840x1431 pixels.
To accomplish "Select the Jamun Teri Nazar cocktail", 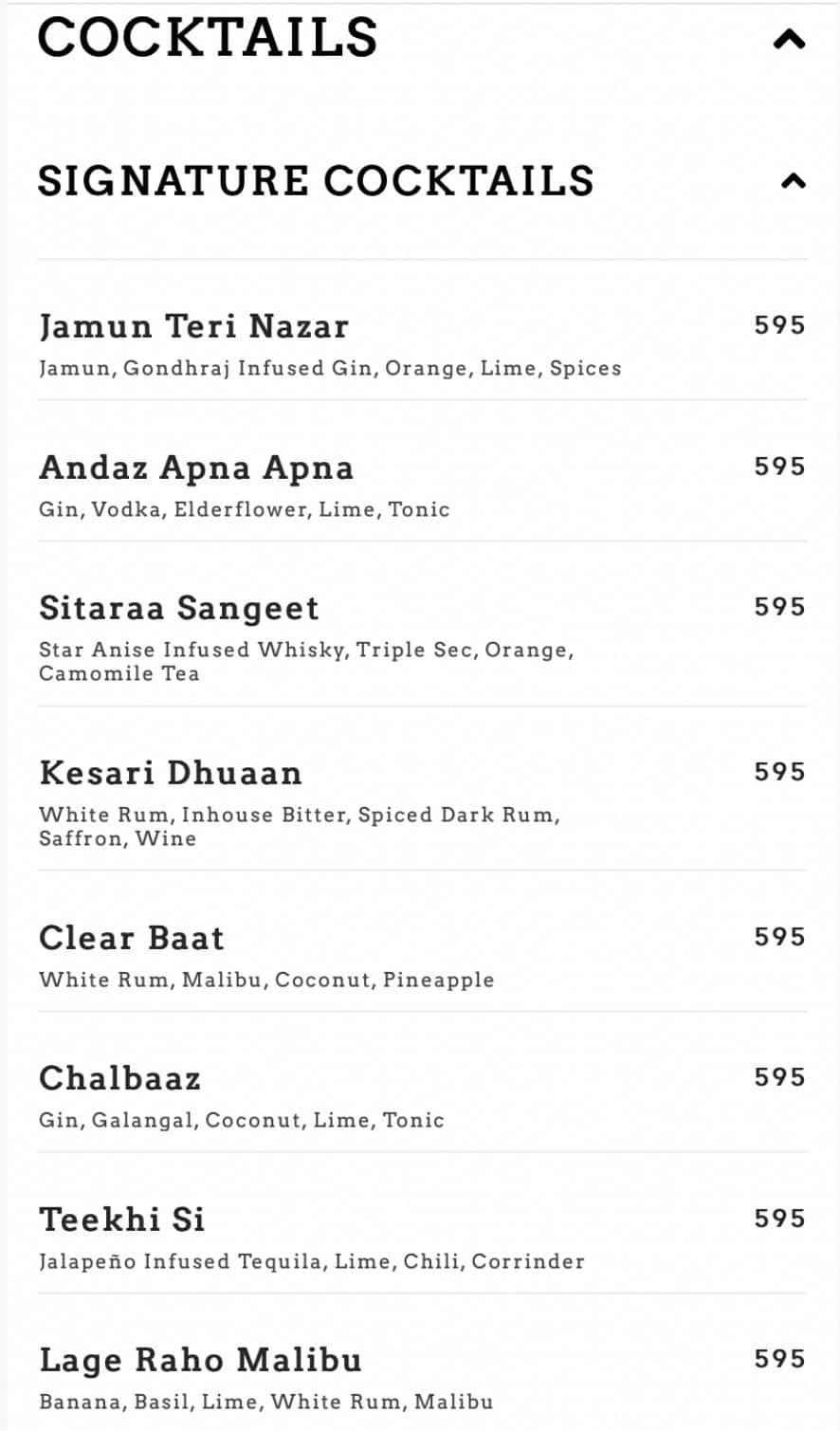I will tap(193, 325).
